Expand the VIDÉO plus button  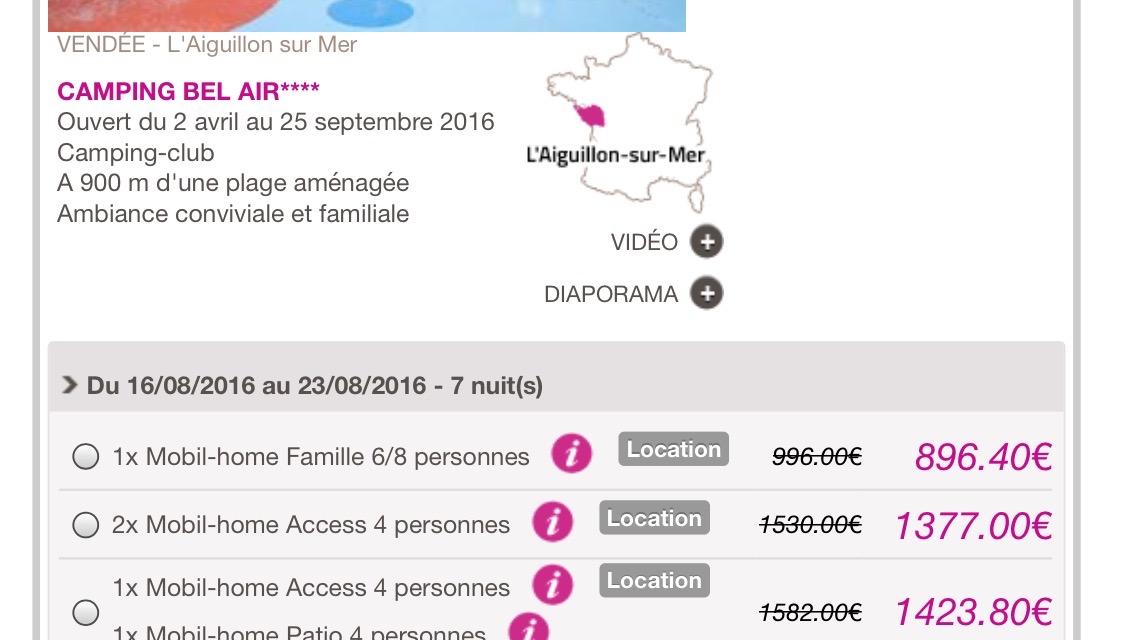tap(707, 242)
